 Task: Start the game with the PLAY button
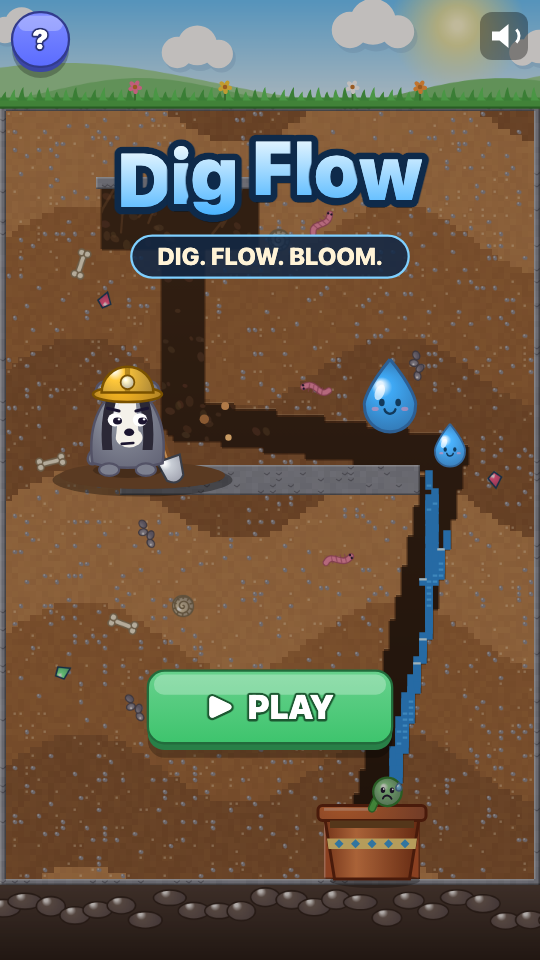270,709
